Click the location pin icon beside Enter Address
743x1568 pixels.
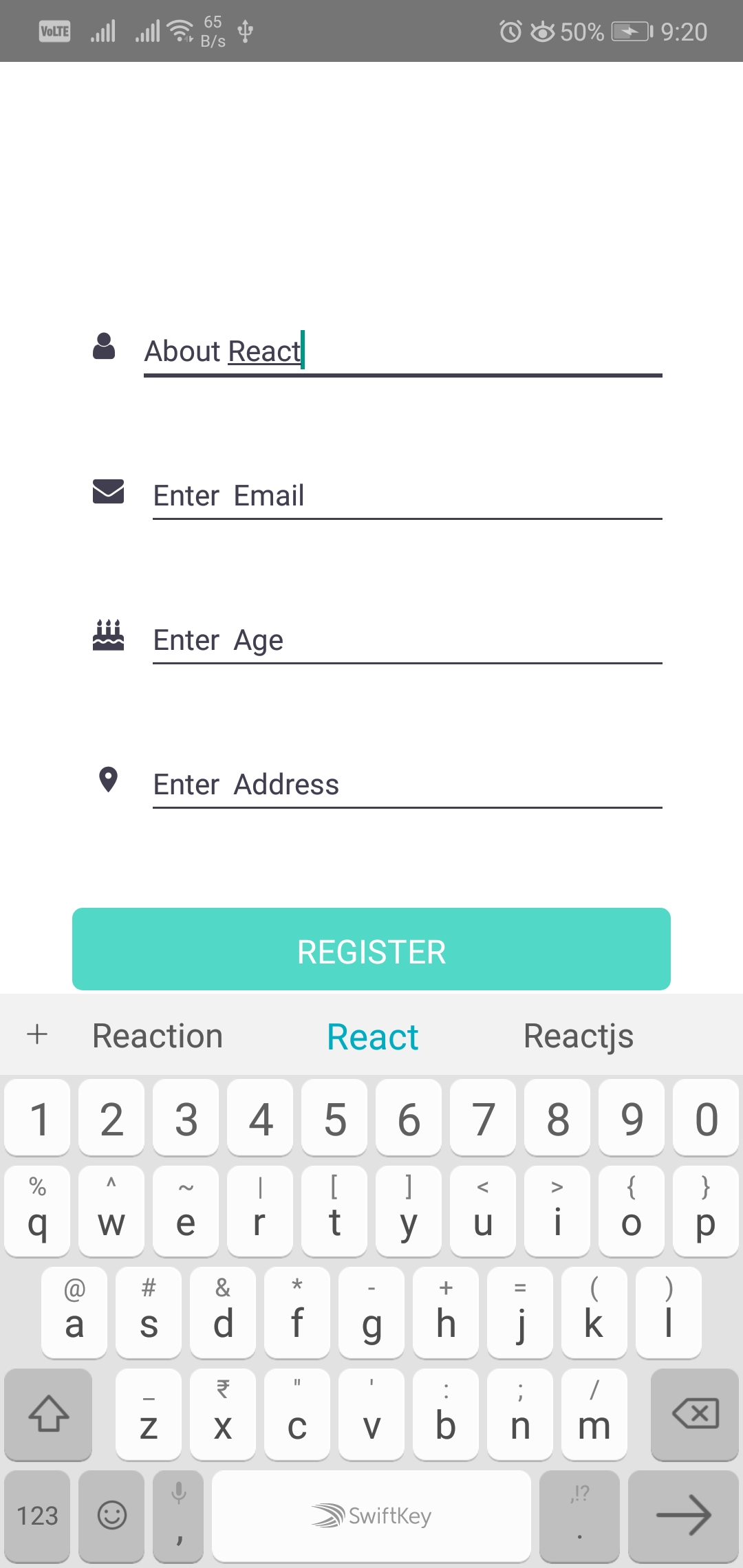[x=109, y=781]
